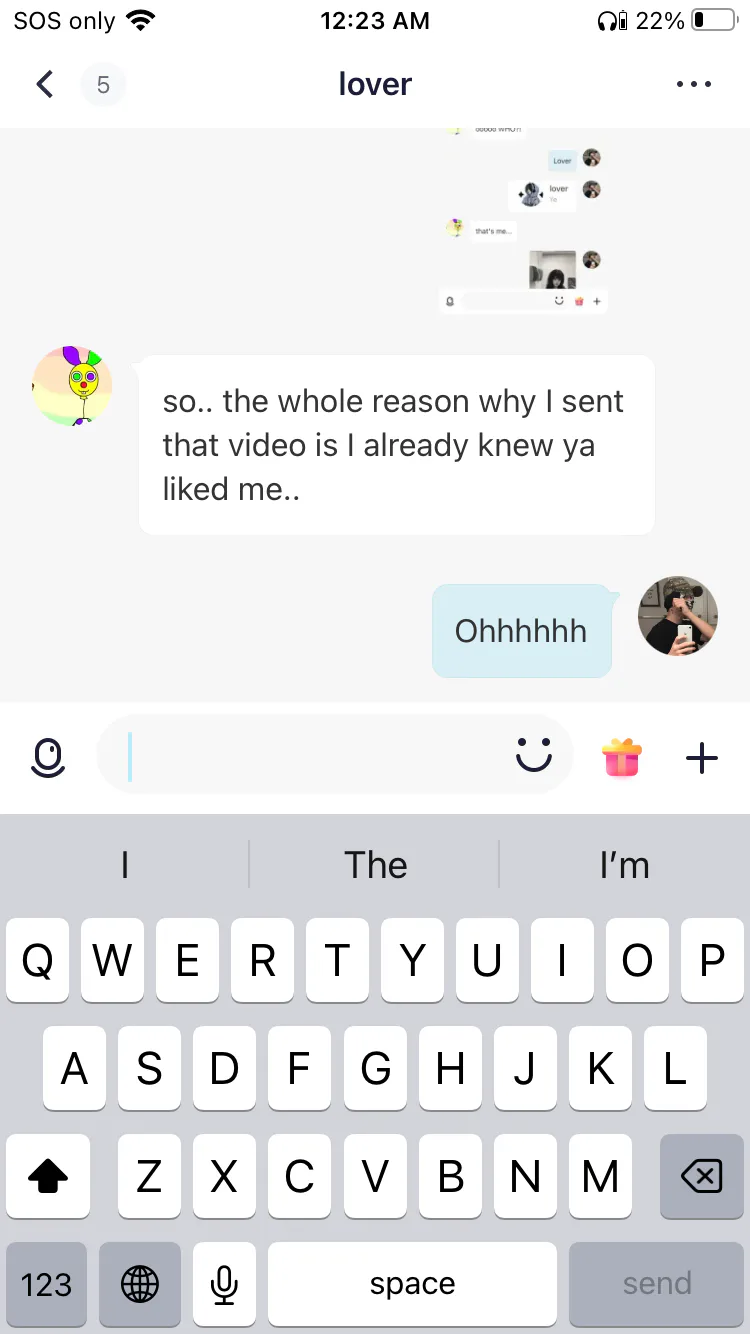The height and width of the screenshot is (1334, 750).
Task: Open my own profile photo avatar
Action: tap(678, 616)
